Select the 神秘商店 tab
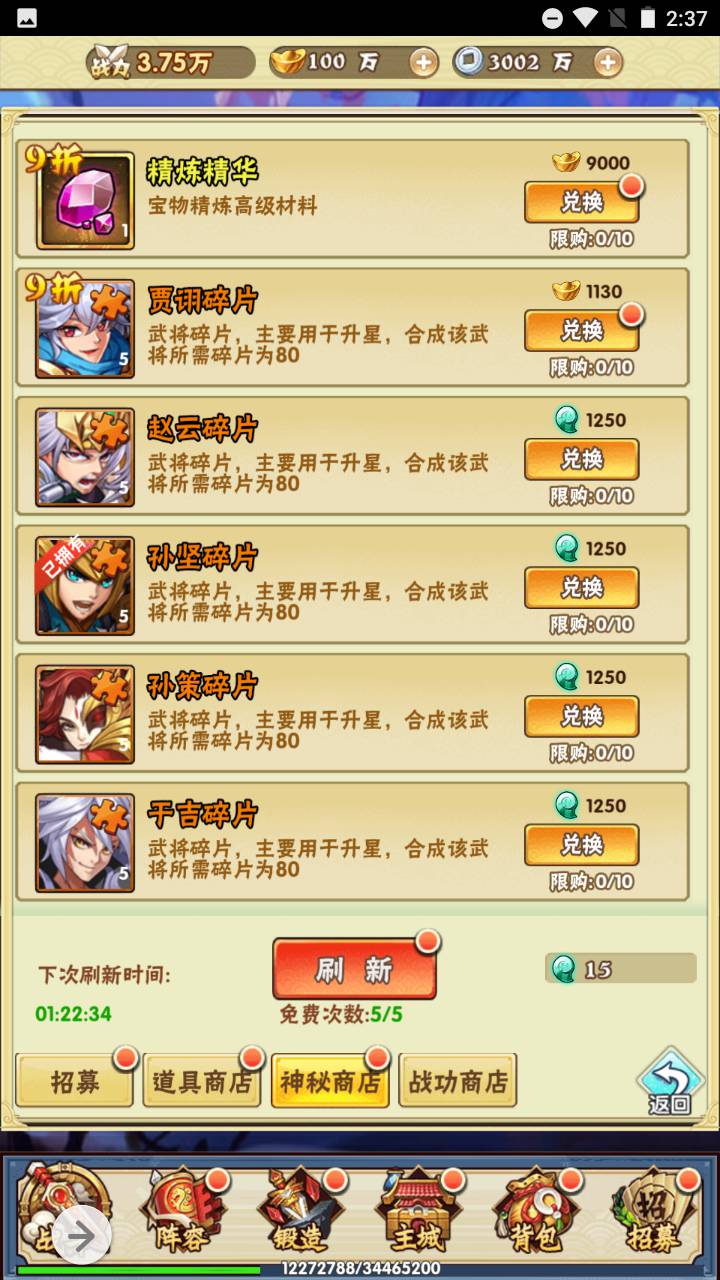The height and width of the screenshot is (1280, 720). pyautogui.click(x=330, y=1081)
